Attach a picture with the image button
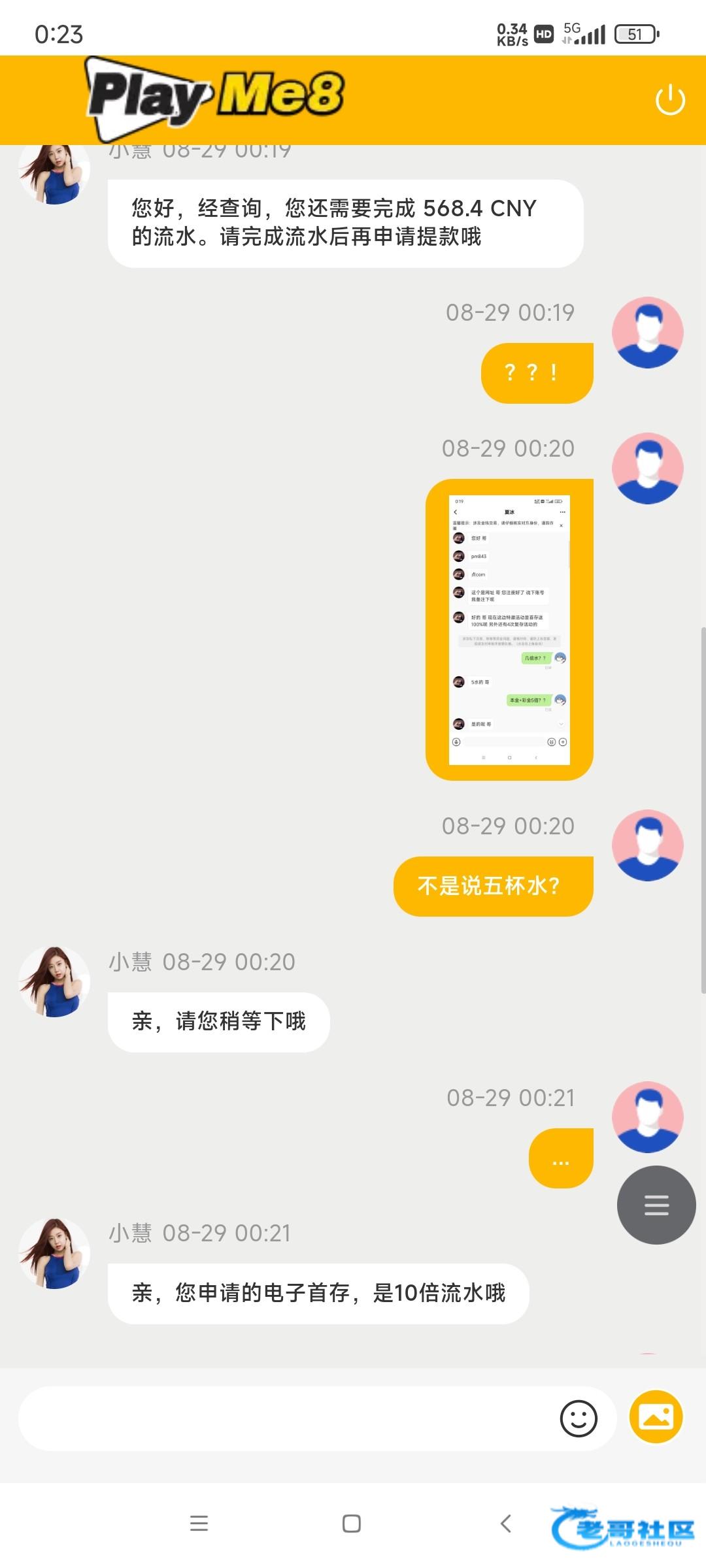The width and height of the screenshot is (706, 1568). (656, 1416)
